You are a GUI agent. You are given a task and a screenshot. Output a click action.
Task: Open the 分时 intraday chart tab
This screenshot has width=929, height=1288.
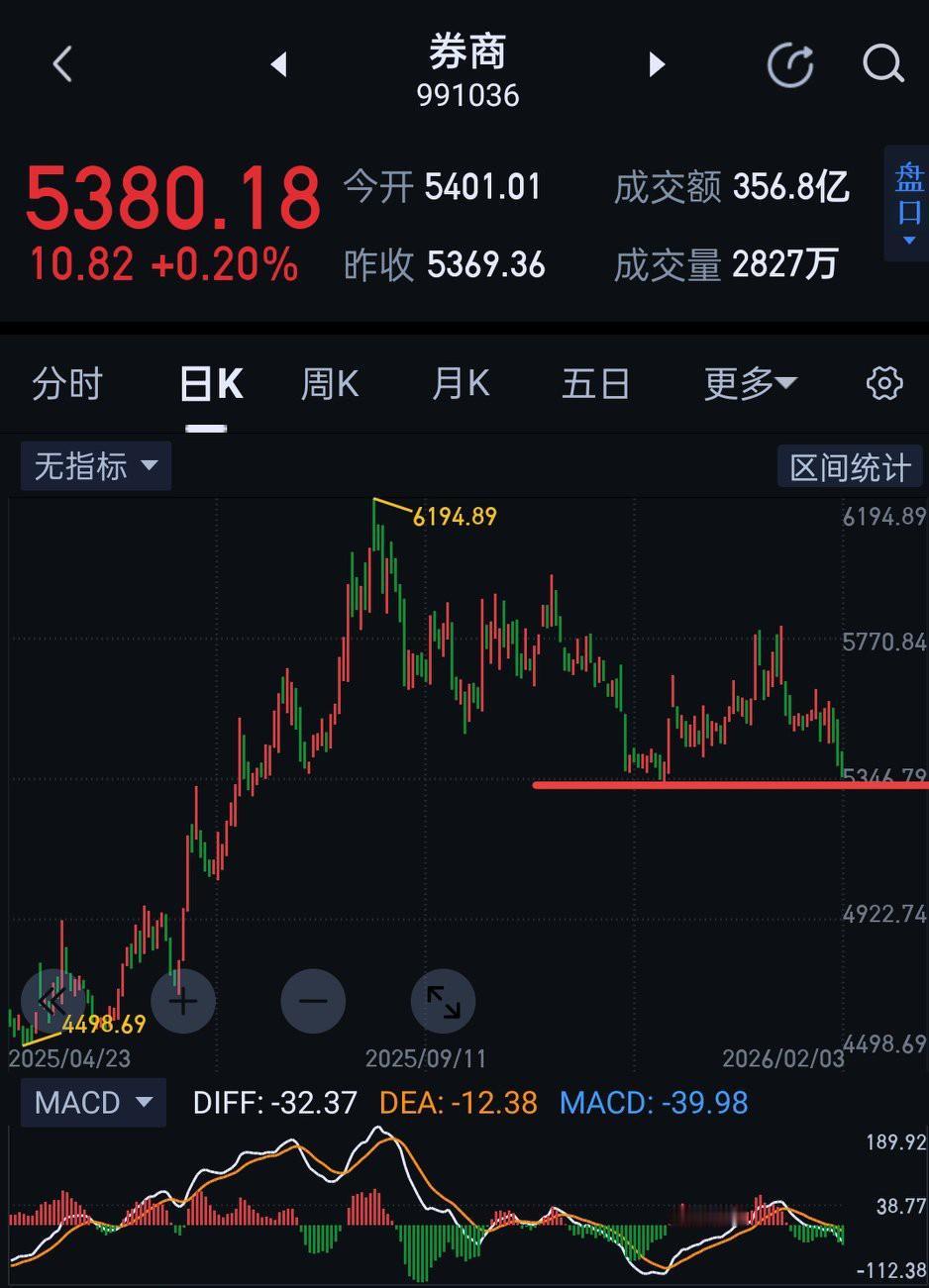pyautogui.click(x=67, y=383)
